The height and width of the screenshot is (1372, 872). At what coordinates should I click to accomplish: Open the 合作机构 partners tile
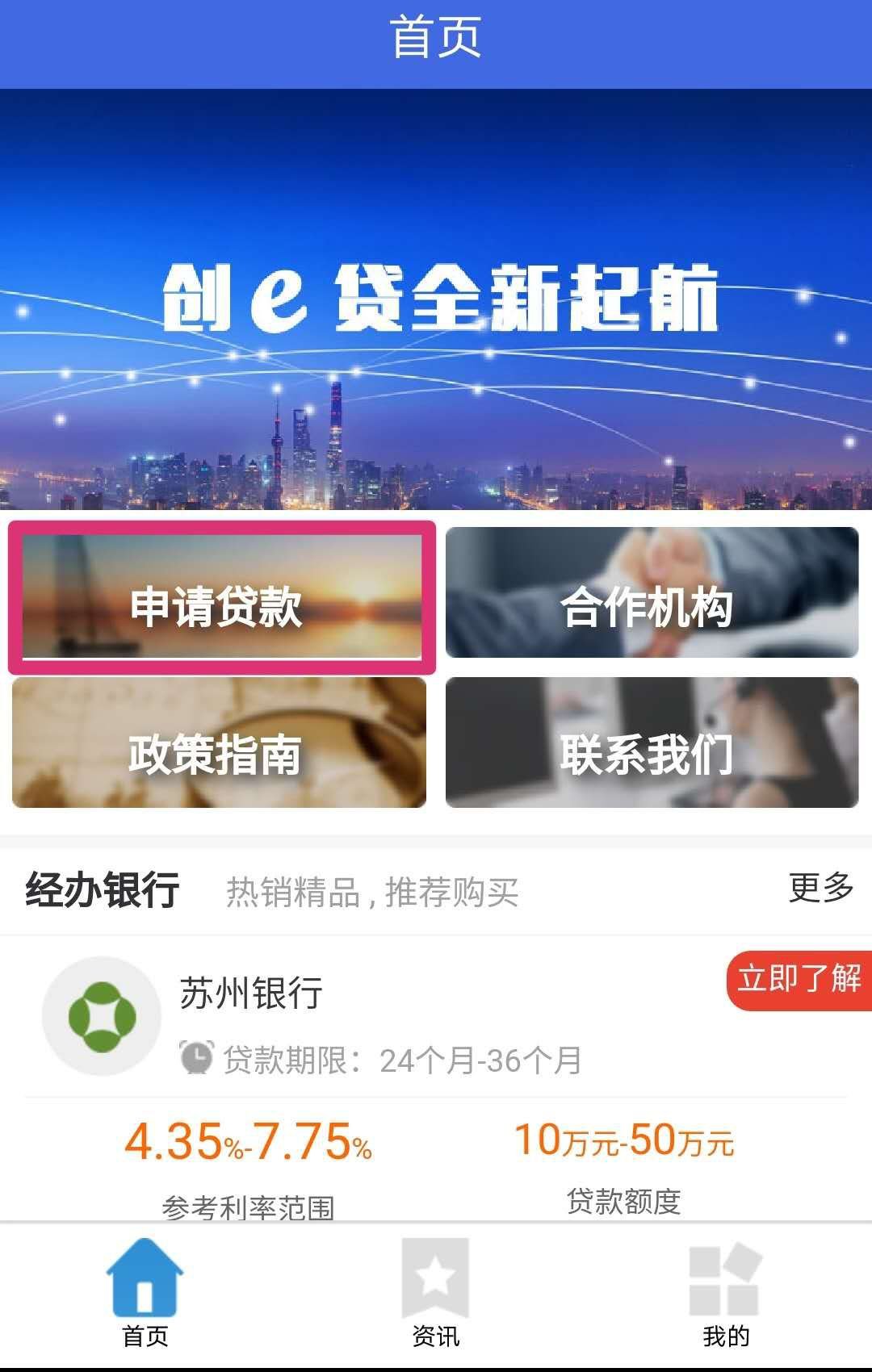pyautogui.click(x=652, y=592)
